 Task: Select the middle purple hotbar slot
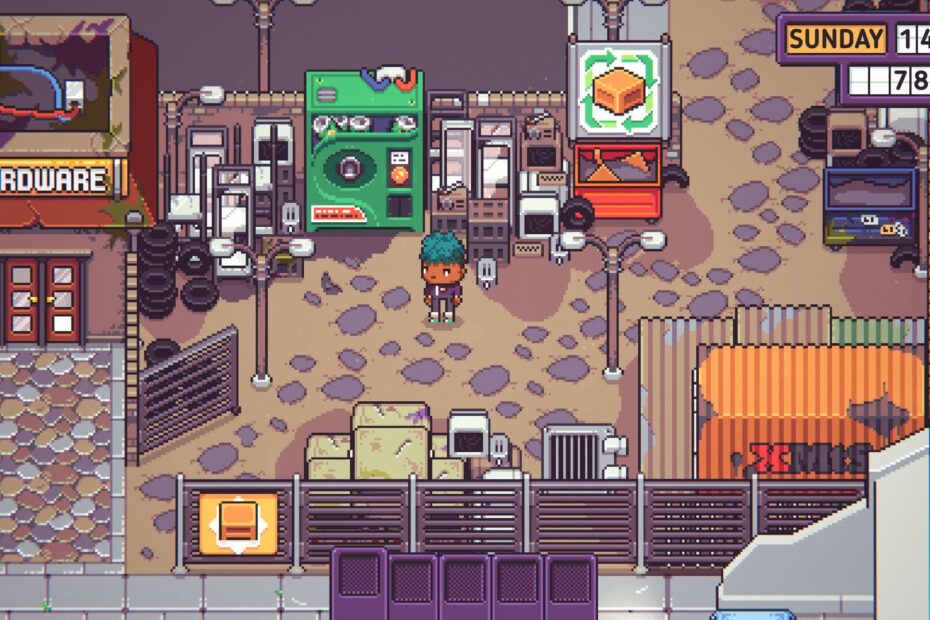point(465,586)
